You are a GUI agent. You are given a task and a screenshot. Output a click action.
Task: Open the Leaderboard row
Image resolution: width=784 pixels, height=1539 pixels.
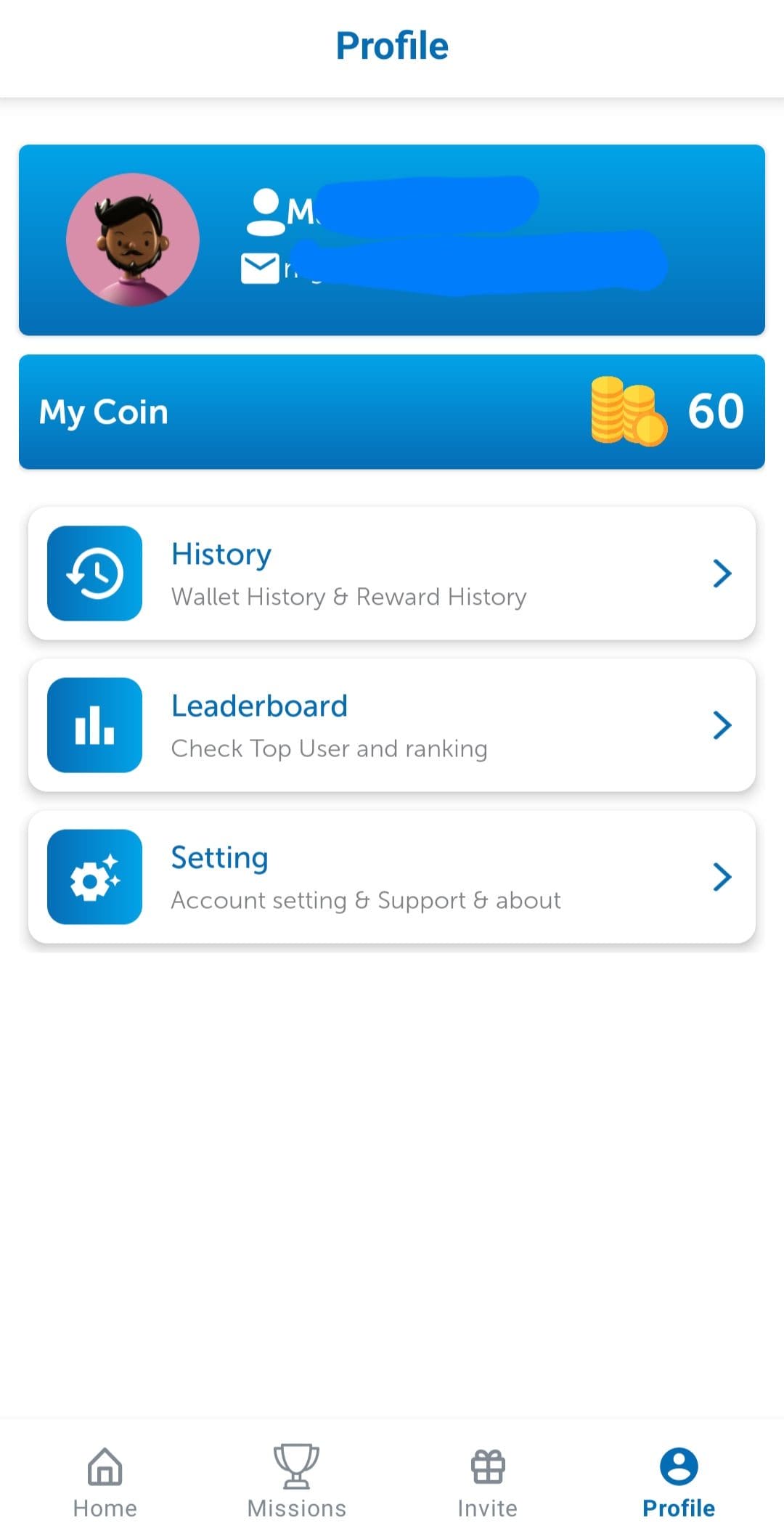pyautogui.click(x=392, y=725)
